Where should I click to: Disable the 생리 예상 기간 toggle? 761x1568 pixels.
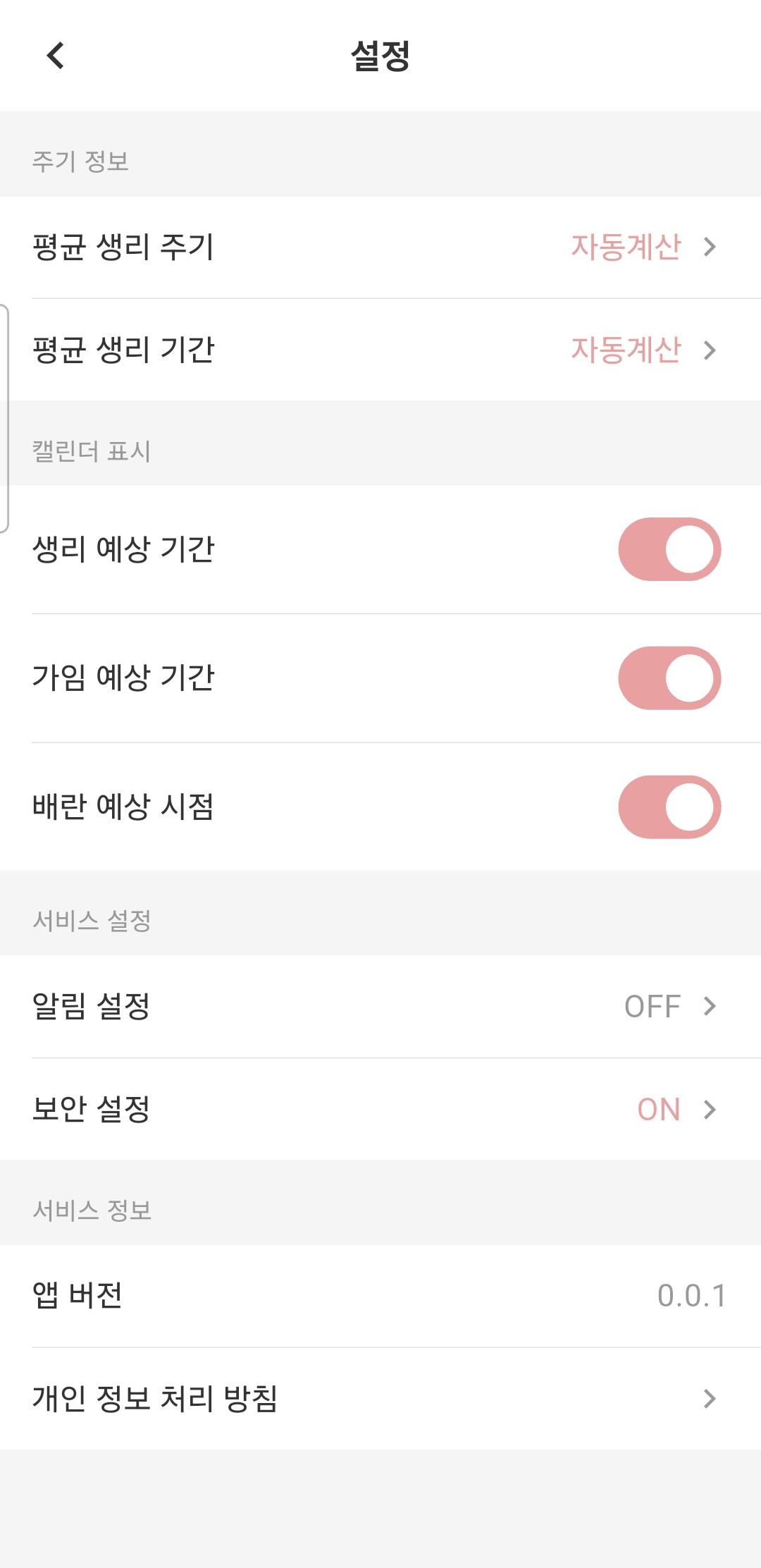(x=669, y=550)
